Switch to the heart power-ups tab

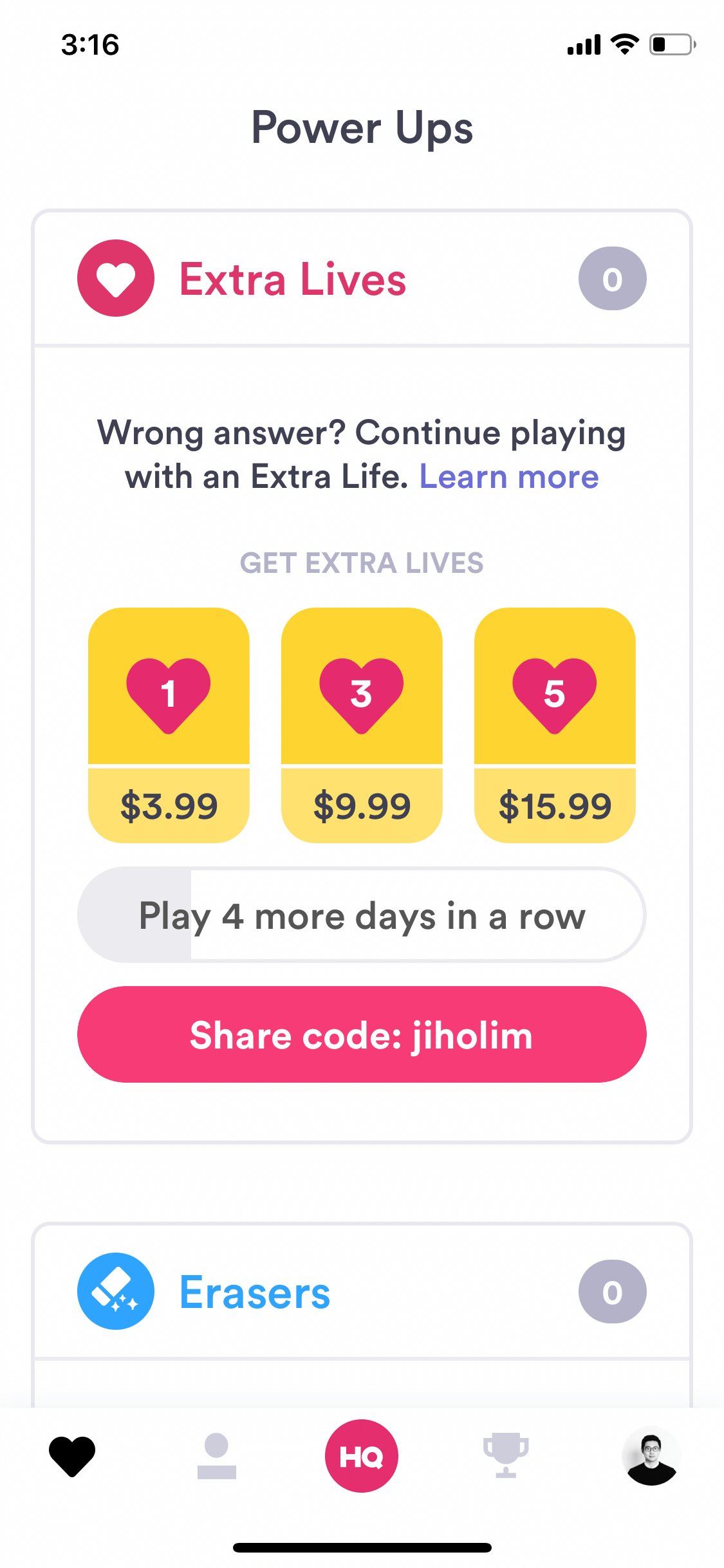pyautogui.click(x=72, y=1456)
